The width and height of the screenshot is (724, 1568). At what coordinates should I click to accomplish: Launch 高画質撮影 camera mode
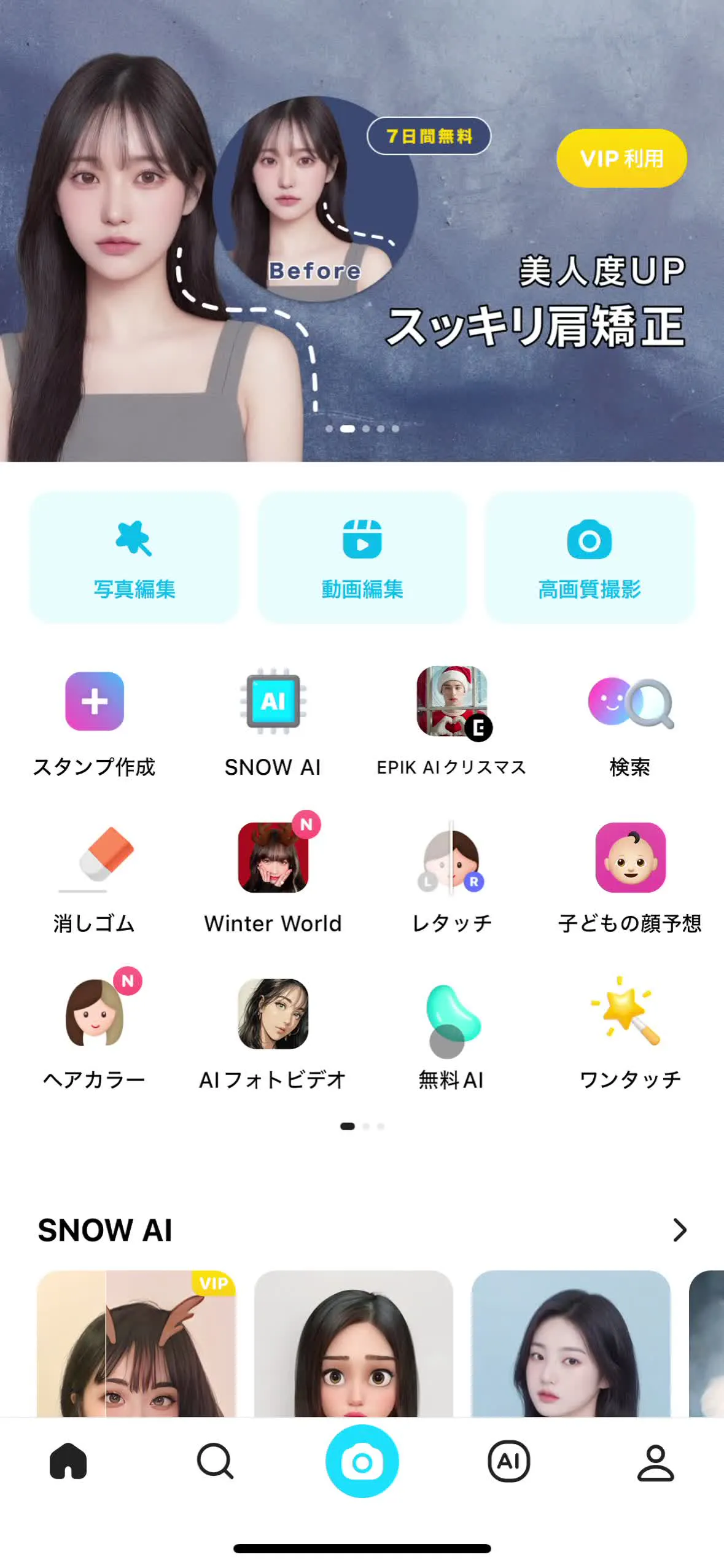tap(589, 557)
